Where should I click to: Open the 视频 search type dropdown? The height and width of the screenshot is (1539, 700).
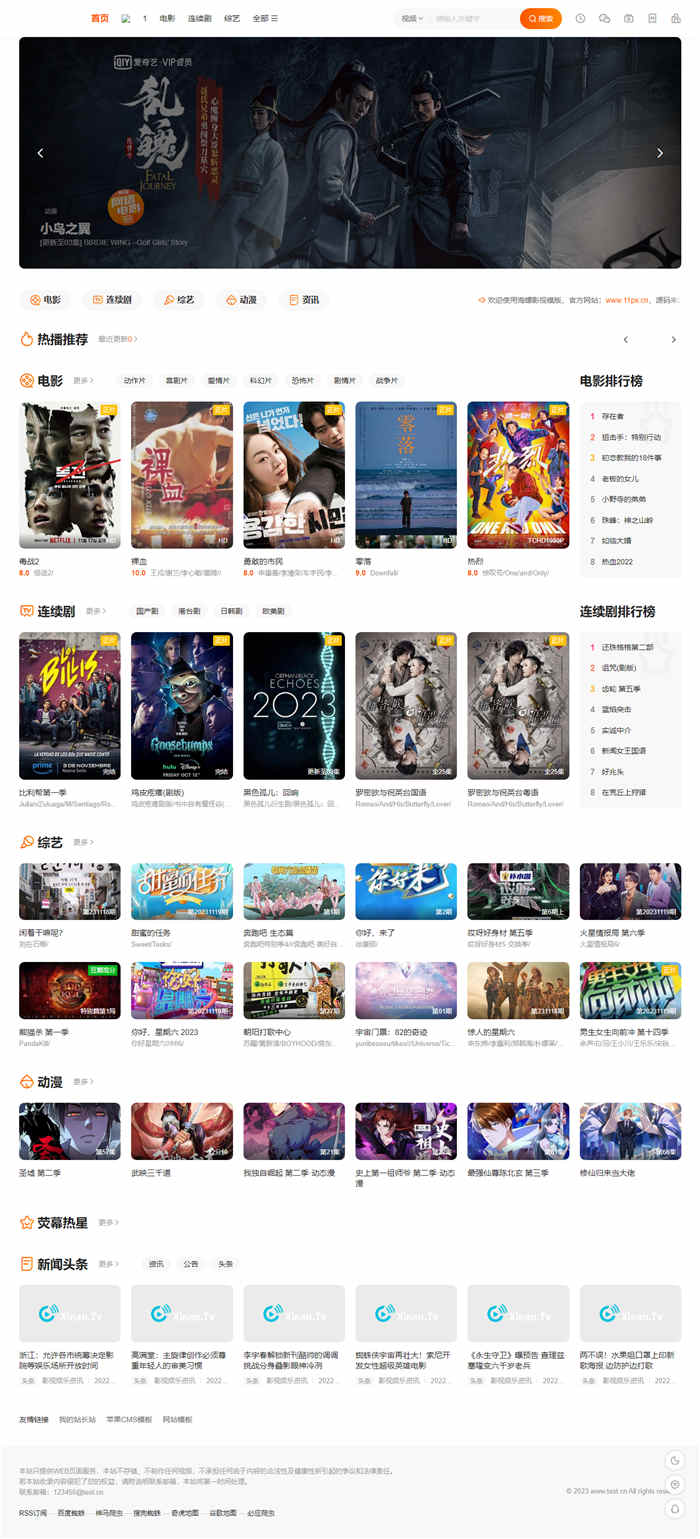[x=412, y=18]
